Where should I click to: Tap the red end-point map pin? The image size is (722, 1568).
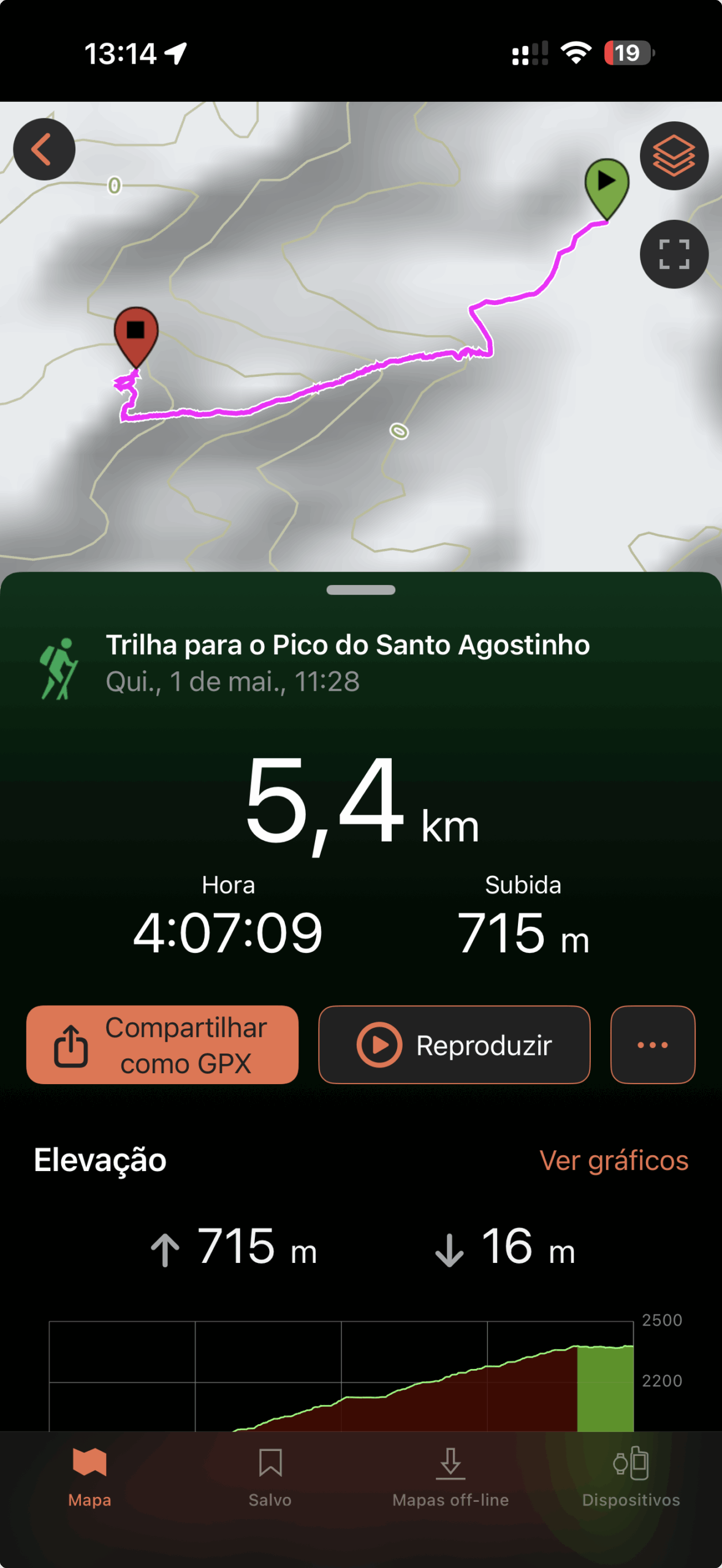(136, 333)
